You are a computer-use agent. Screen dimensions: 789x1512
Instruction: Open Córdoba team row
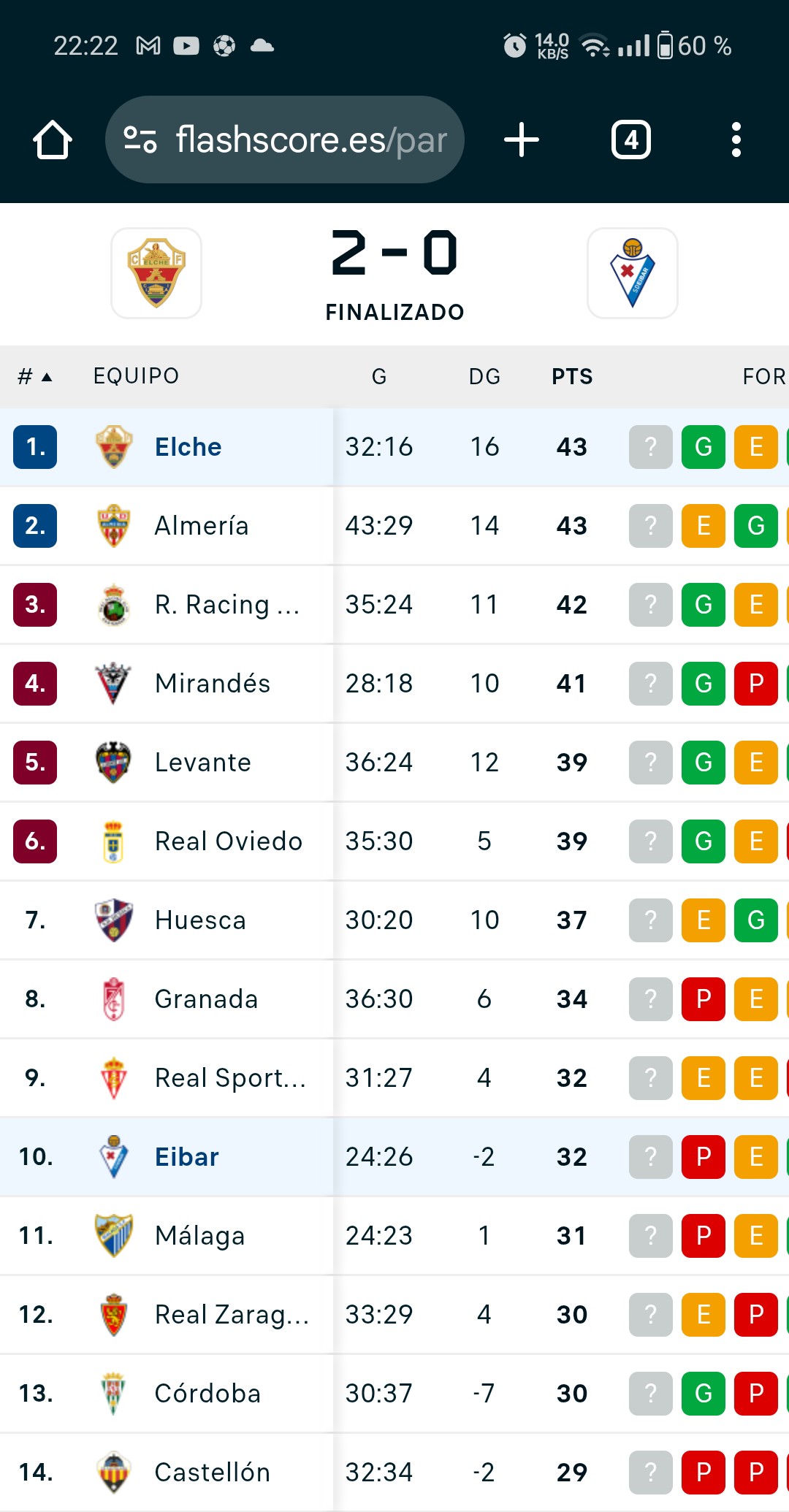click(394, 1394)
